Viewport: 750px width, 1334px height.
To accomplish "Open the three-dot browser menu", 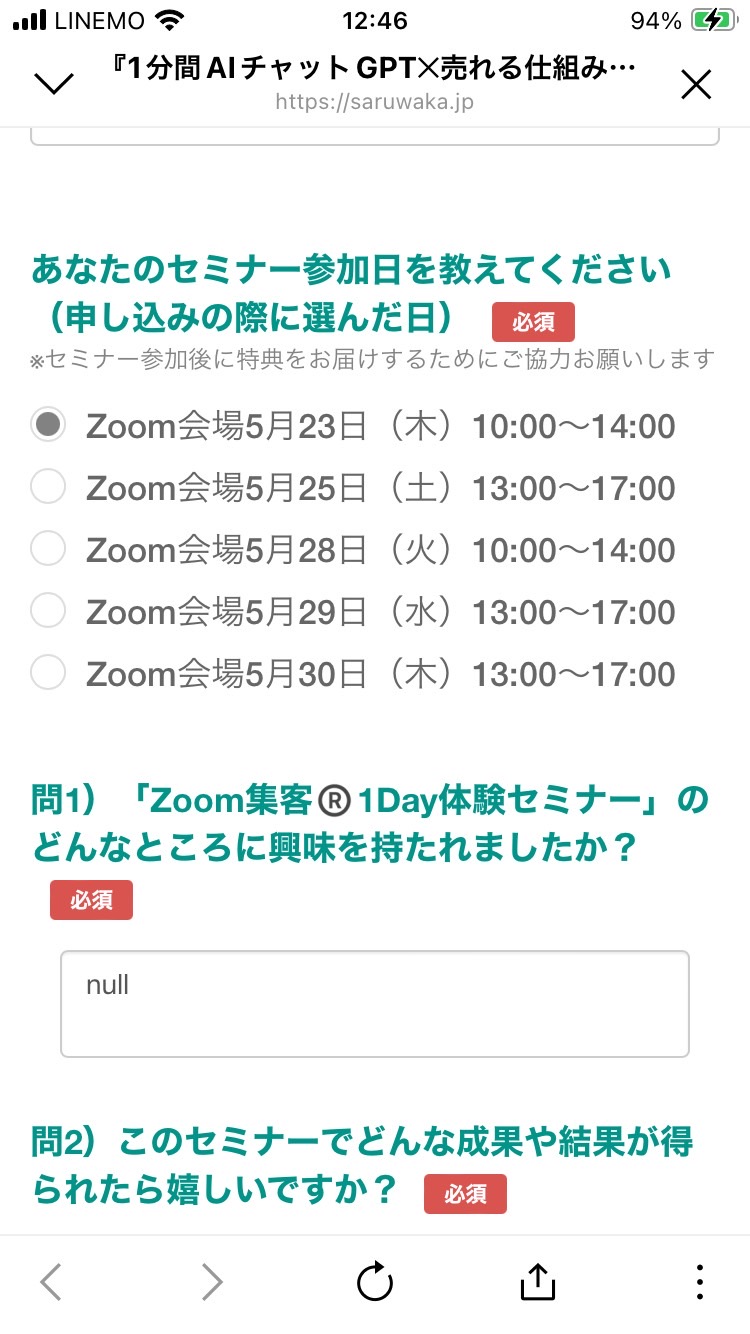I will [700, 1282].
